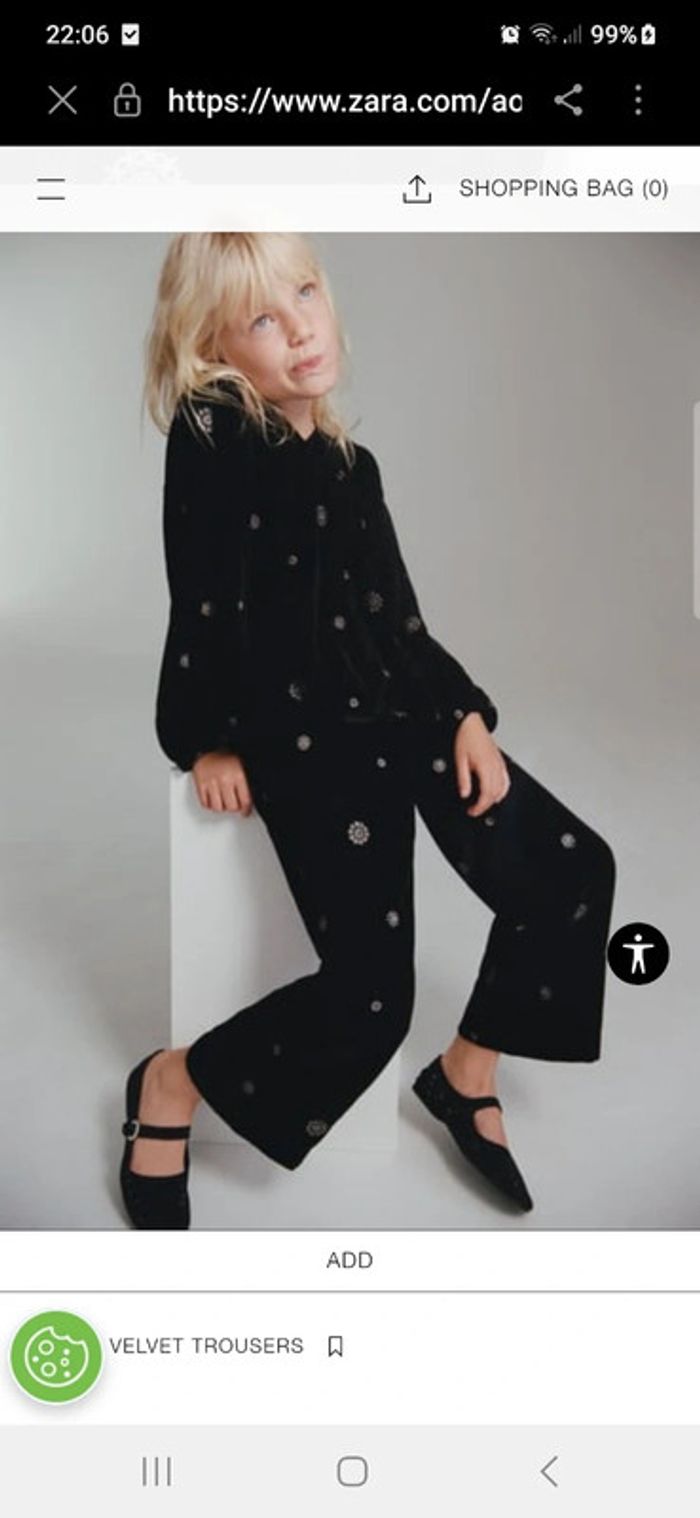
Task: Open the accessibility options button
Action: pyautogui.click(x=638, y=954)
